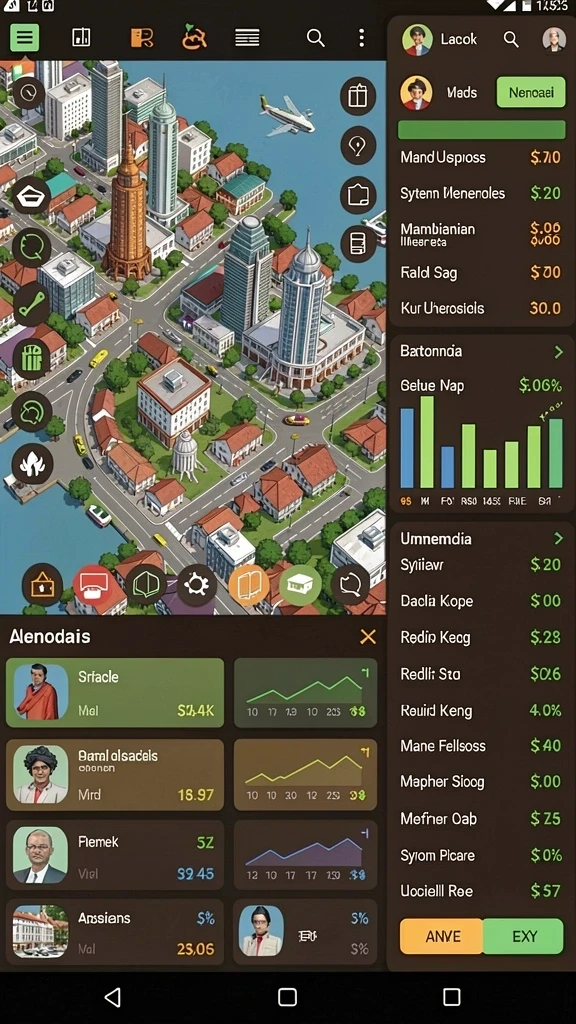Screen dimensions: 576x1024
Task: Open the three-dot overflow menu
Action: [x=361, y=38]
